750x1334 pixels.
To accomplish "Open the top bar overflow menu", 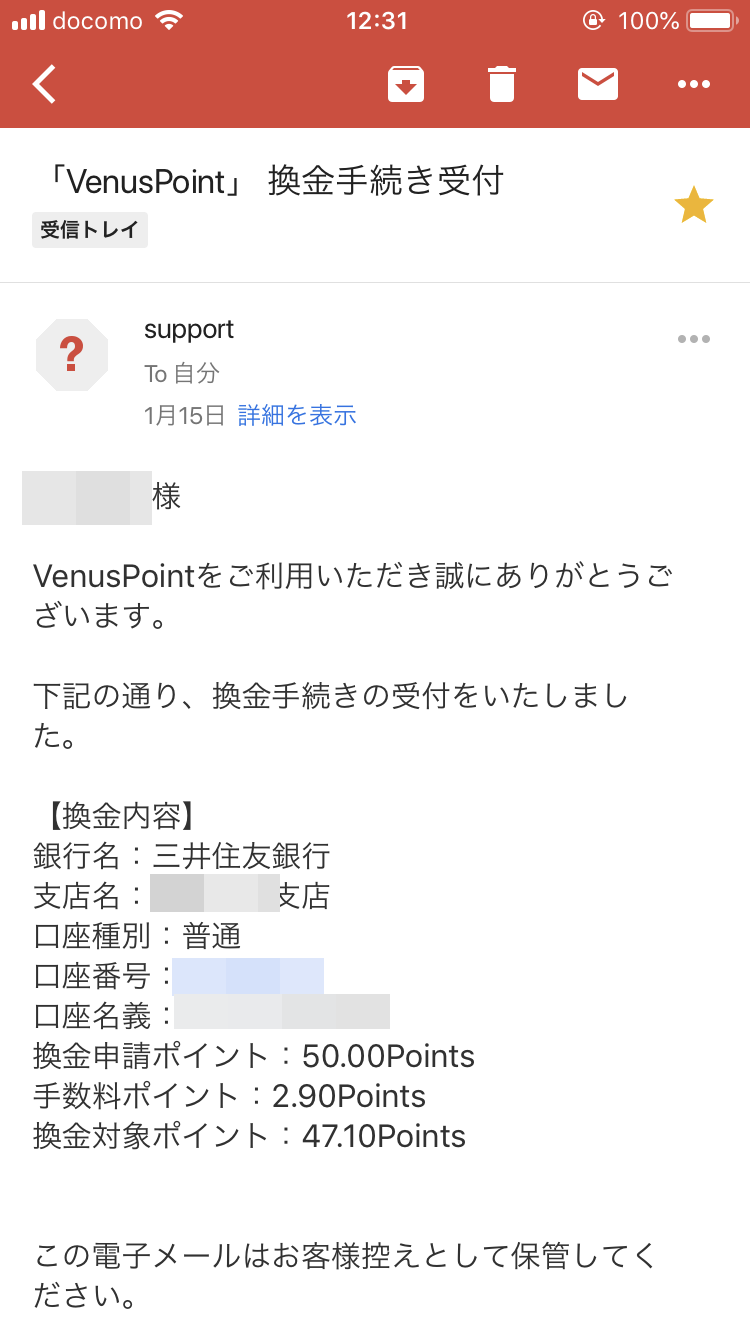I will [x=693, y=84].
